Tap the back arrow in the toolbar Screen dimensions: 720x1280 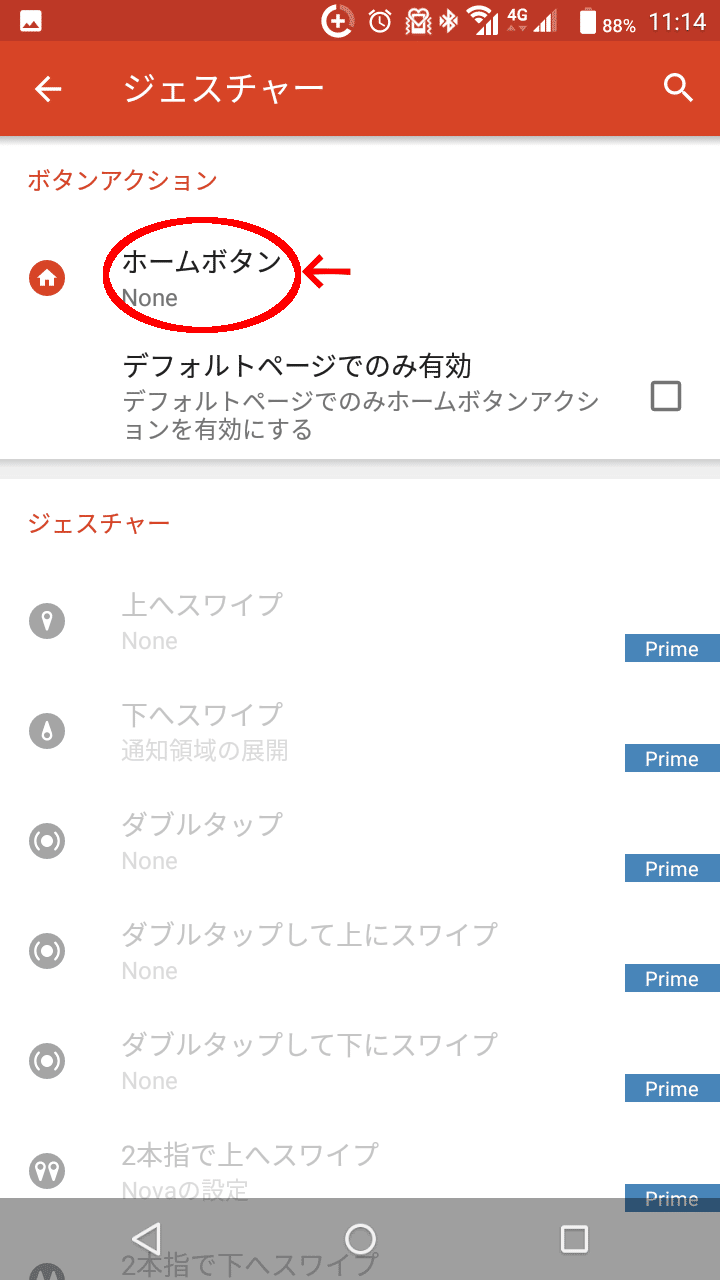(46, 88)
